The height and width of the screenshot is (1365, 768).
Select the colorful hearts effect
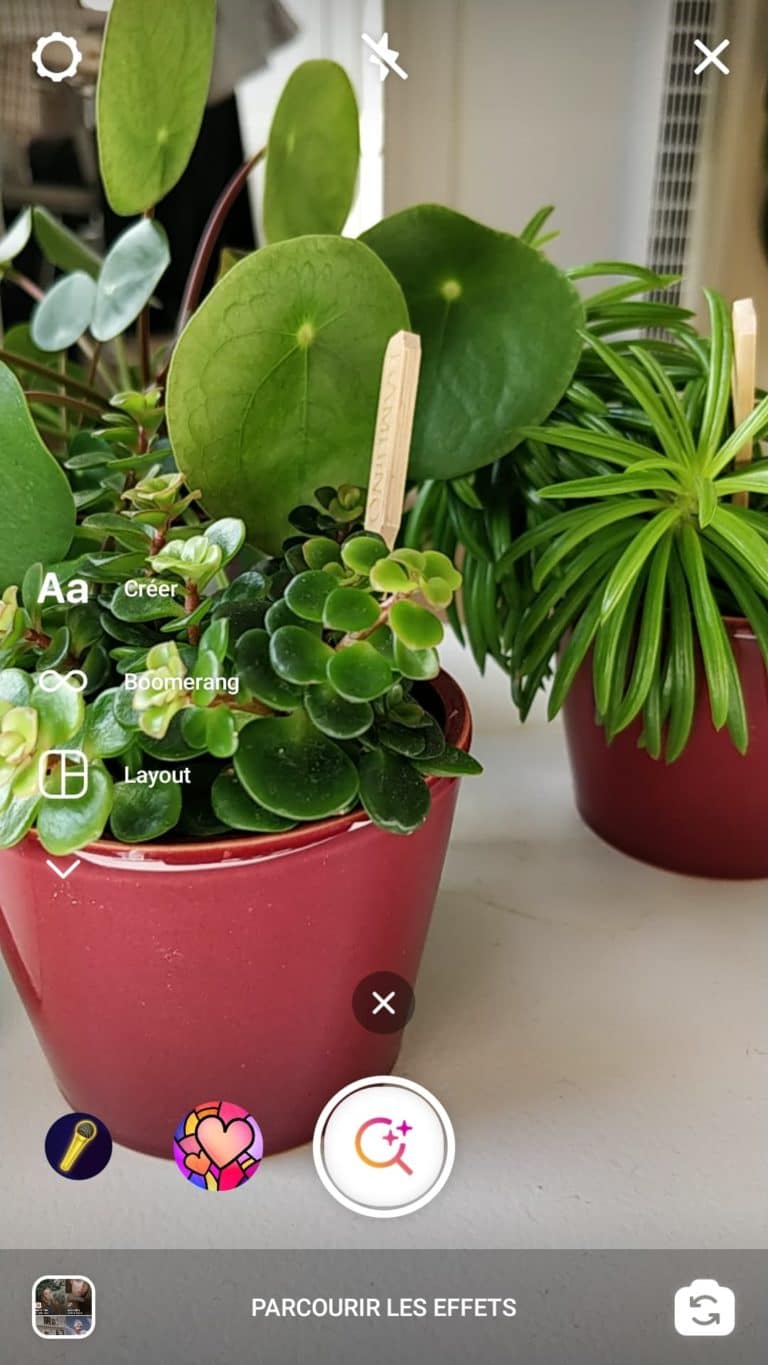pos(218,1146)
